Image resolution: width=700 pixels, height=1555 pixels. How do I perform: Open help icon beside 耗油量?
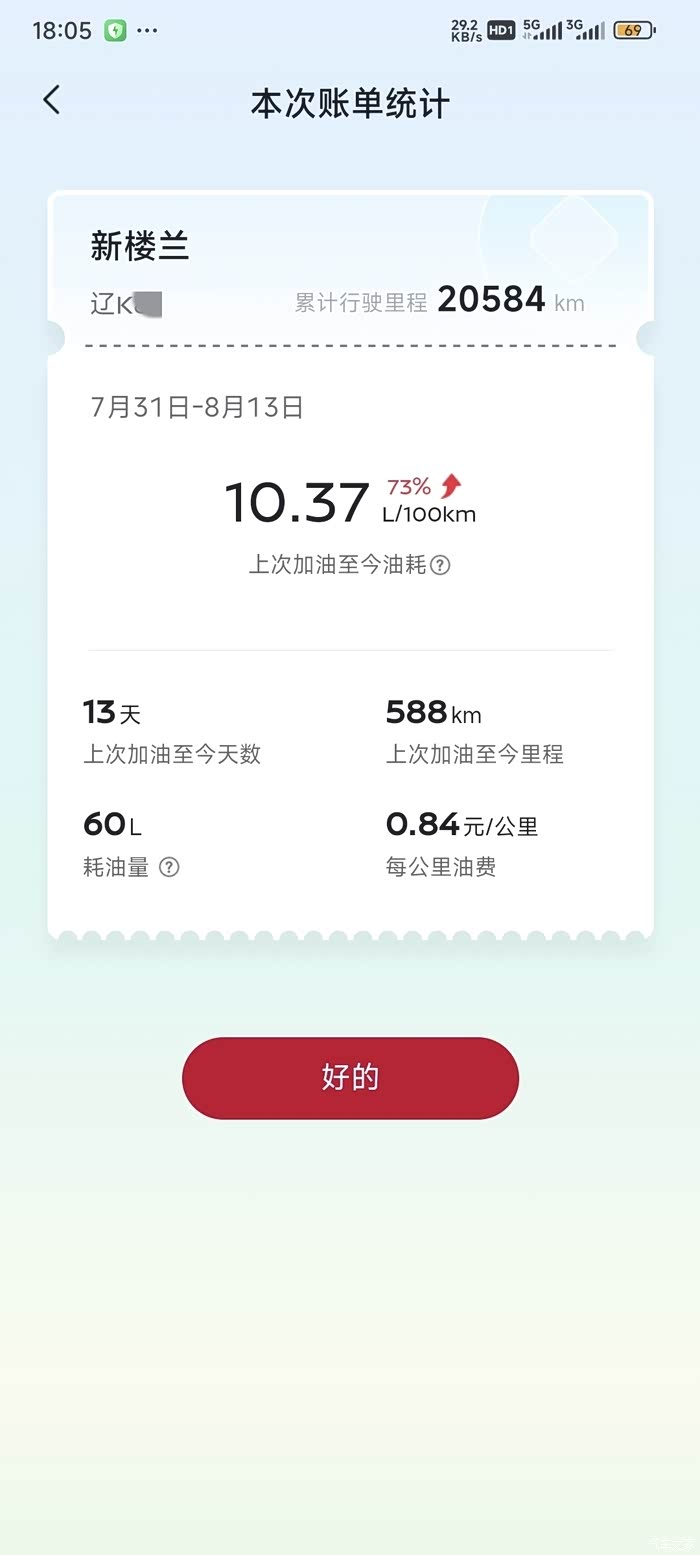(x=169, y=867)
